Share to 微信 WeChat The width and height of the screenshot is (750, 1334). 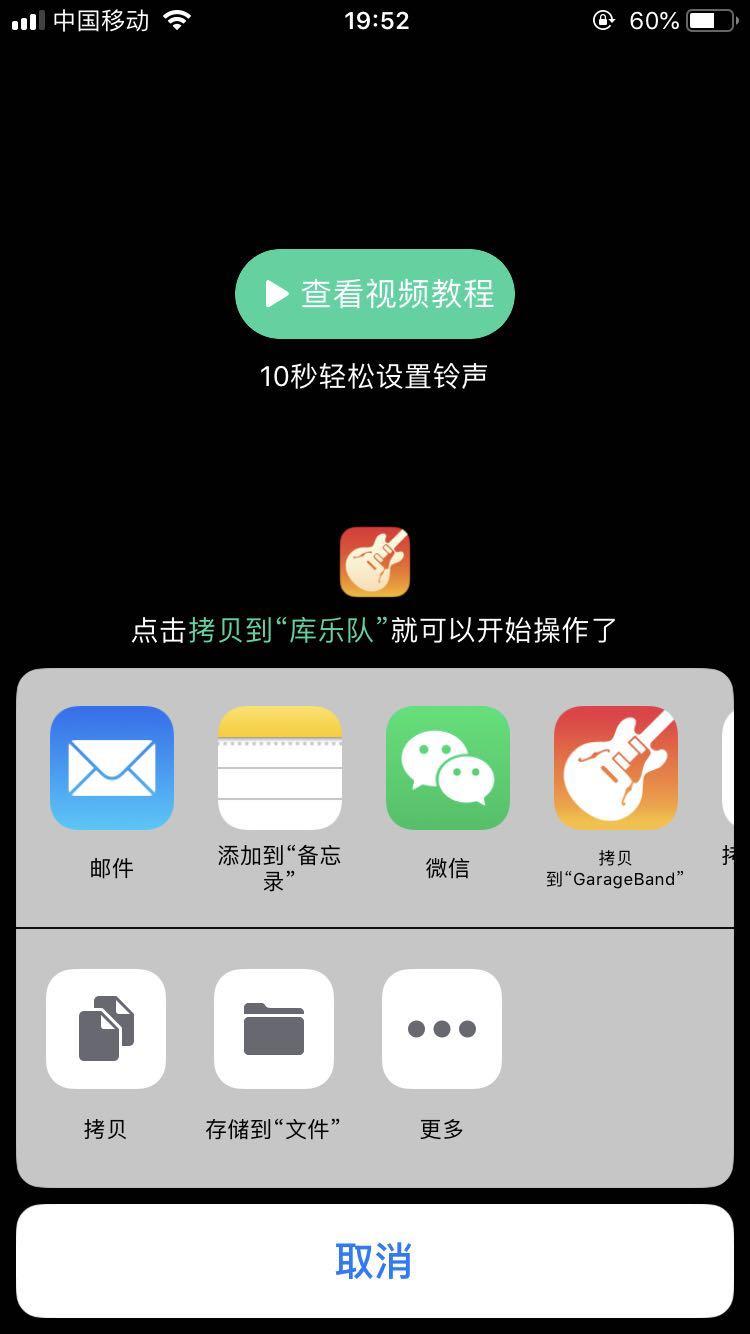[448, 768]
